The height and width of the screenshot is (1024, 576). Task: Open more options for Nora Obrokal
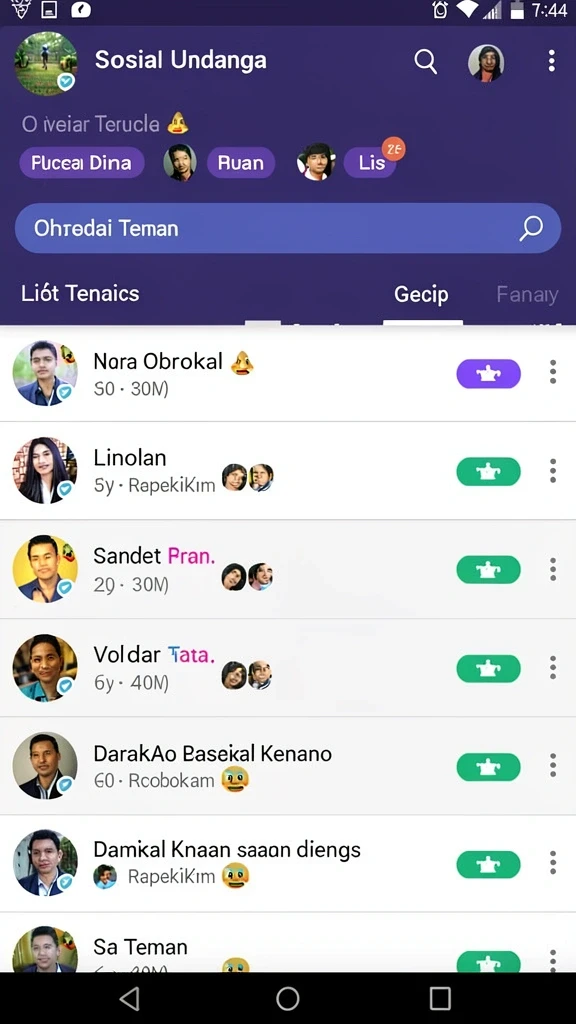[x=552, y=372]
